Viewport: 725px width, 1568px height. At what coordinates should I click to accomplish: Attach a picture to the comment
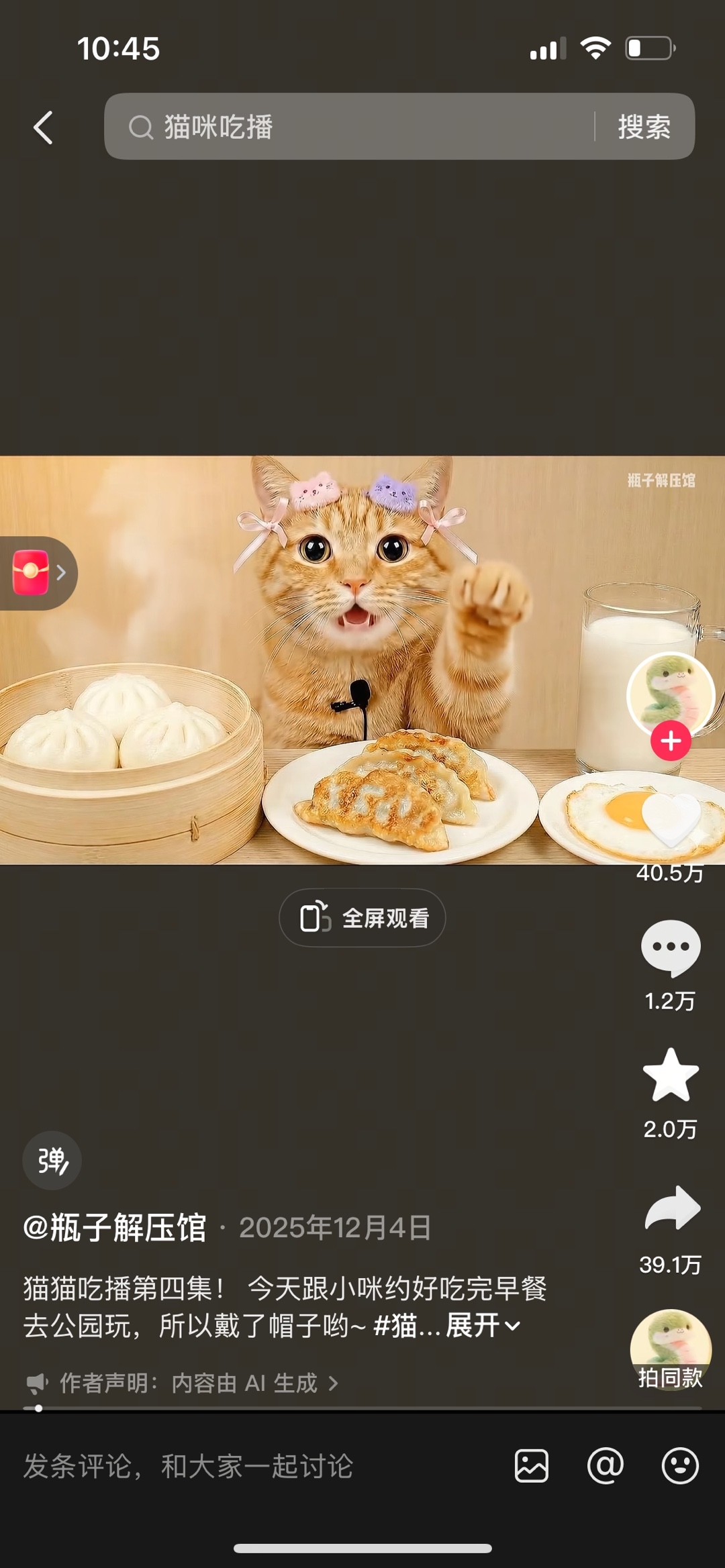click(x=532, y=1466)
